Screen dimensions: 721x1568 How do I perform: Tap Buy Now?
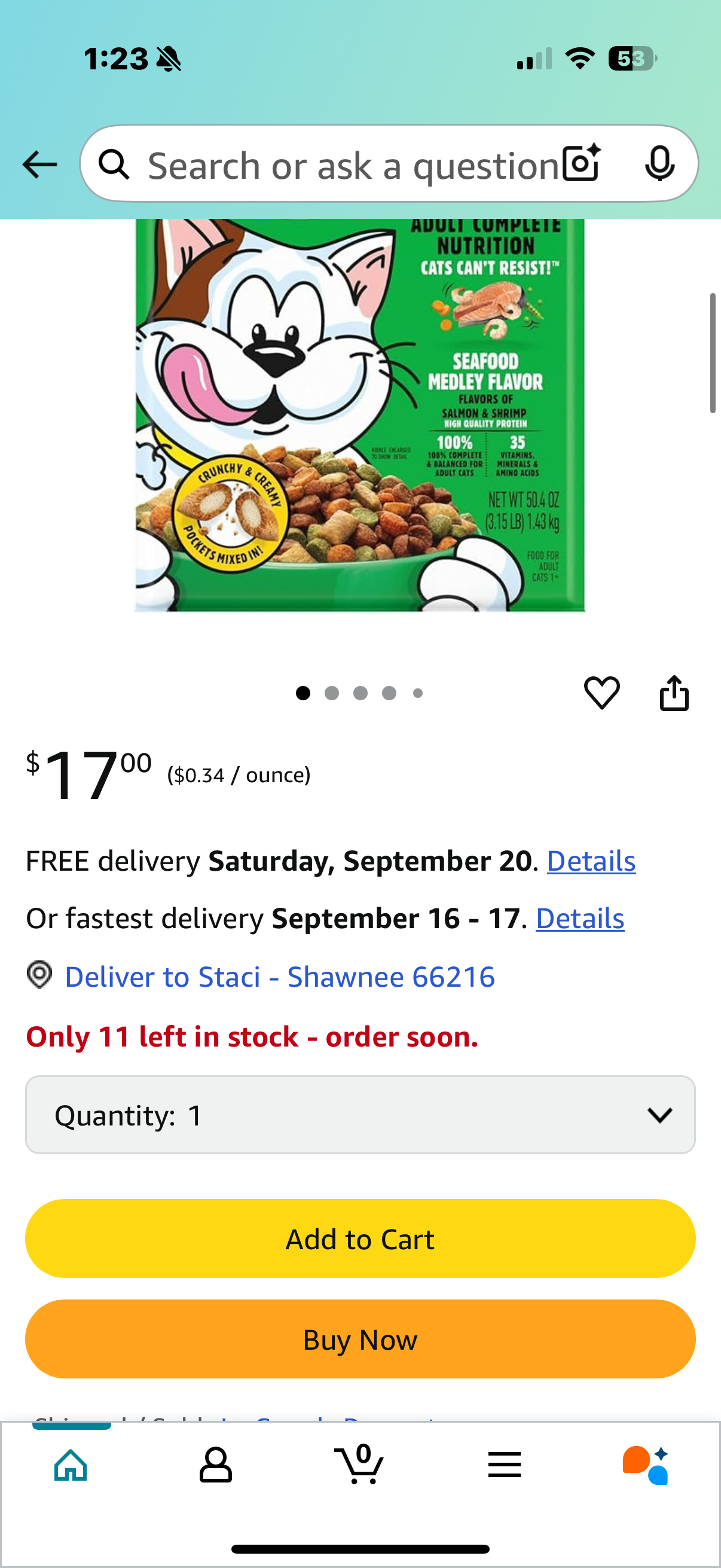click(359, 1339)
